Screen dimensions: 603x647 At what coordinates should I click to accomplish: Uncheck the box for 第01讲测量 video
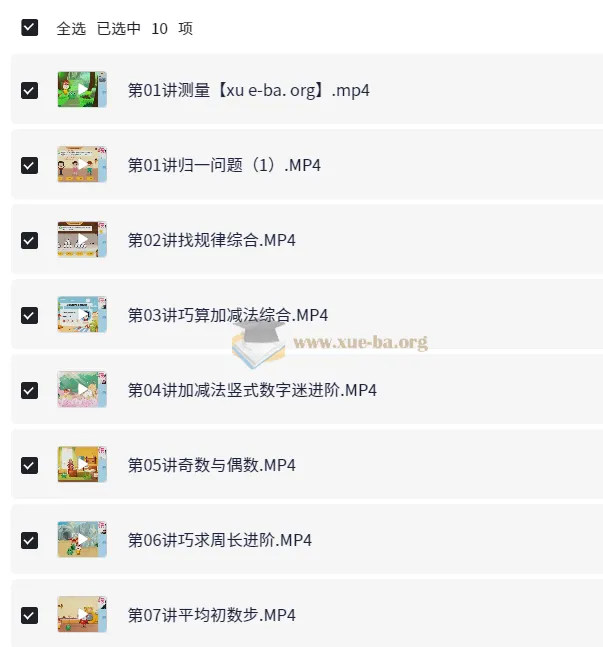click(30, 90)
